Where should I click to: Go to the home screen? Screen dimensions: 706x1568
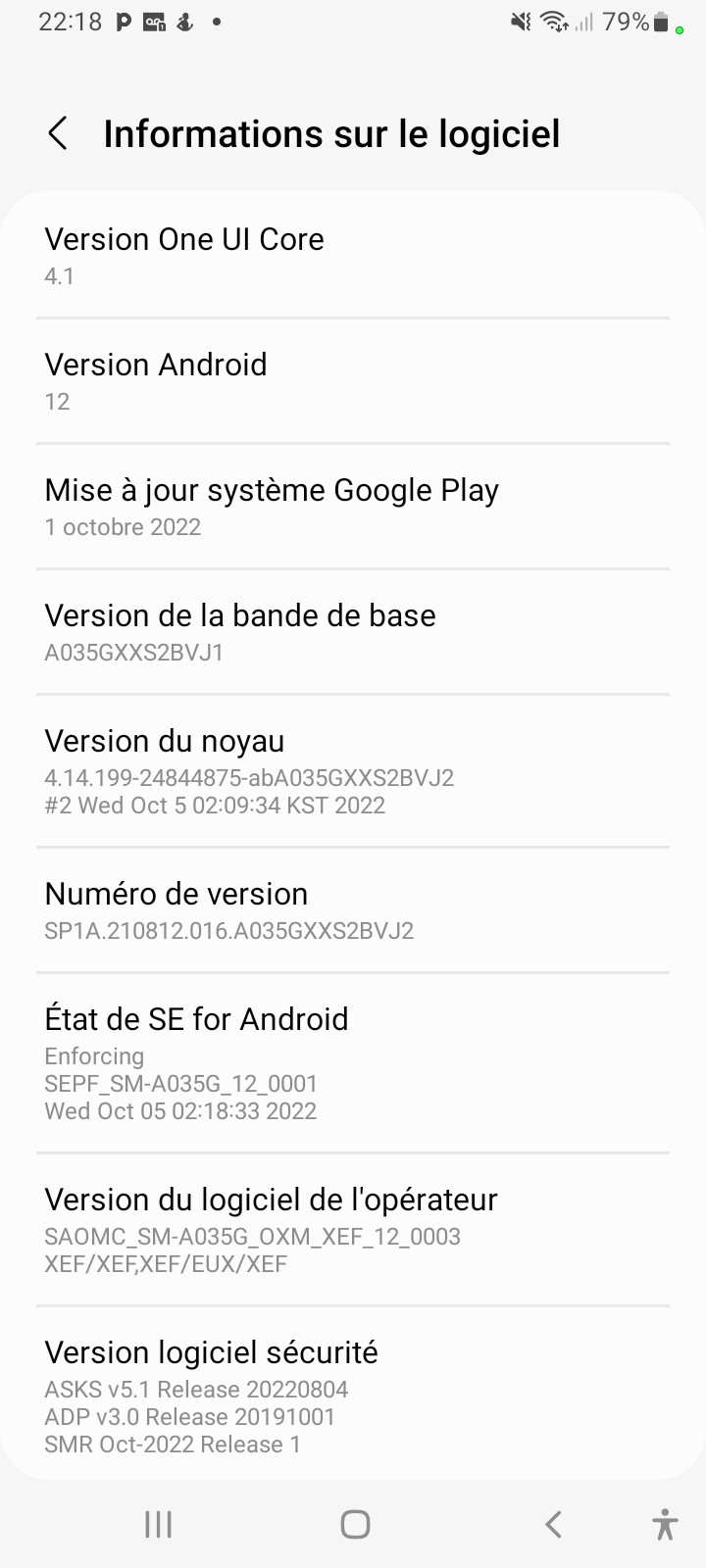354,1524
